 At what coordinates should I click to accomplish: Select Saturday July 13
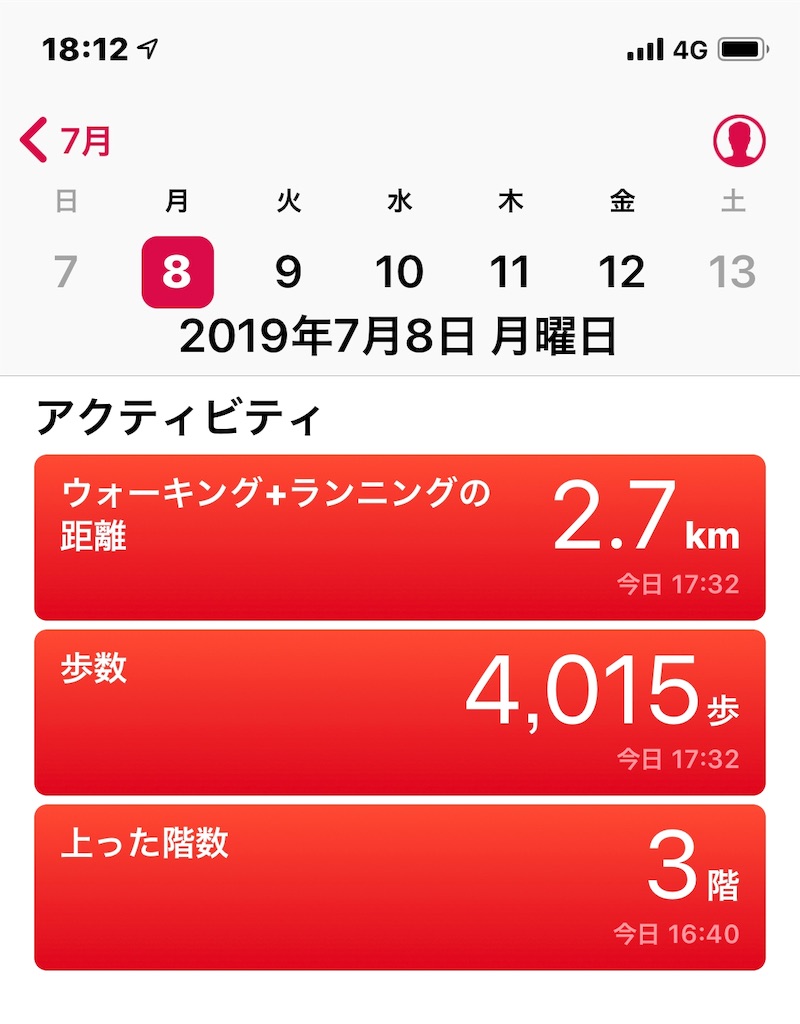(735, 270)
